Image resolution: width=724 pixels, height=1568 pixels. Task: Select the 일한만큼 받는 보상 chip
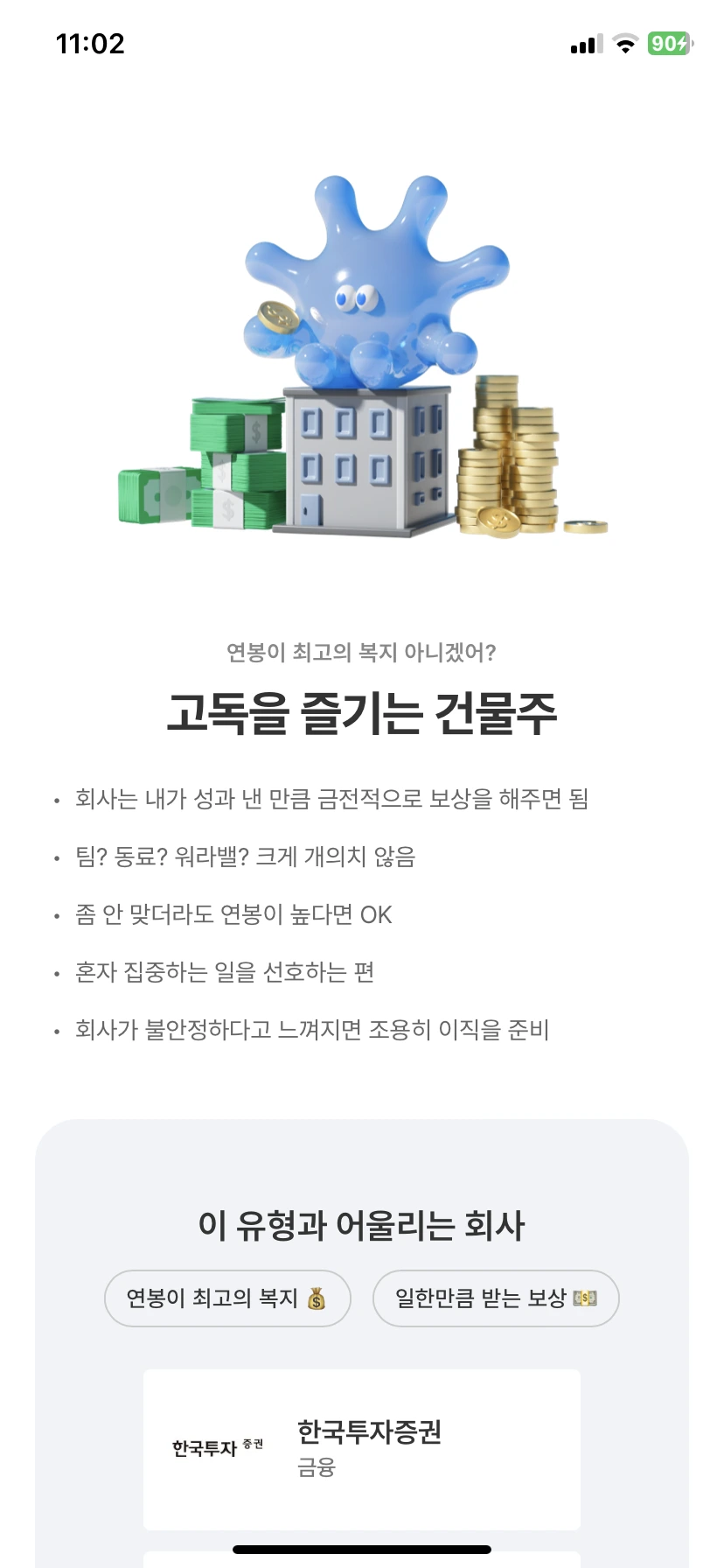[x=496, y=1298]
